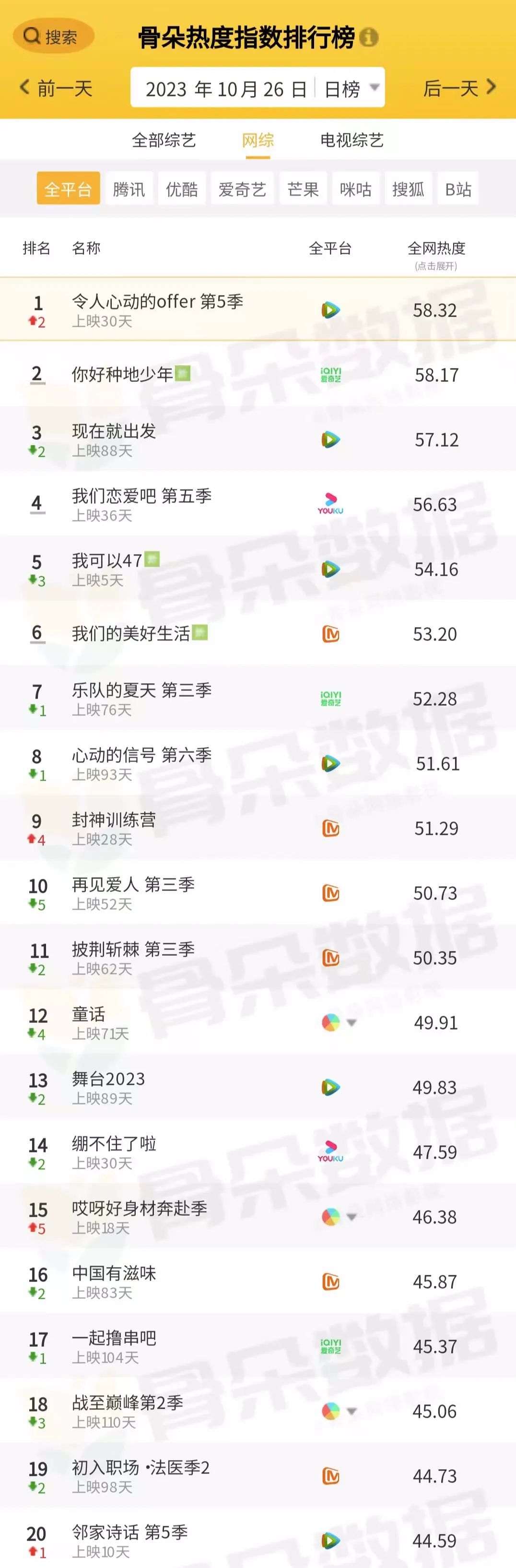Go to 后一天 next day
Viewport: 516px width, 1568px height.
(459, 88)
